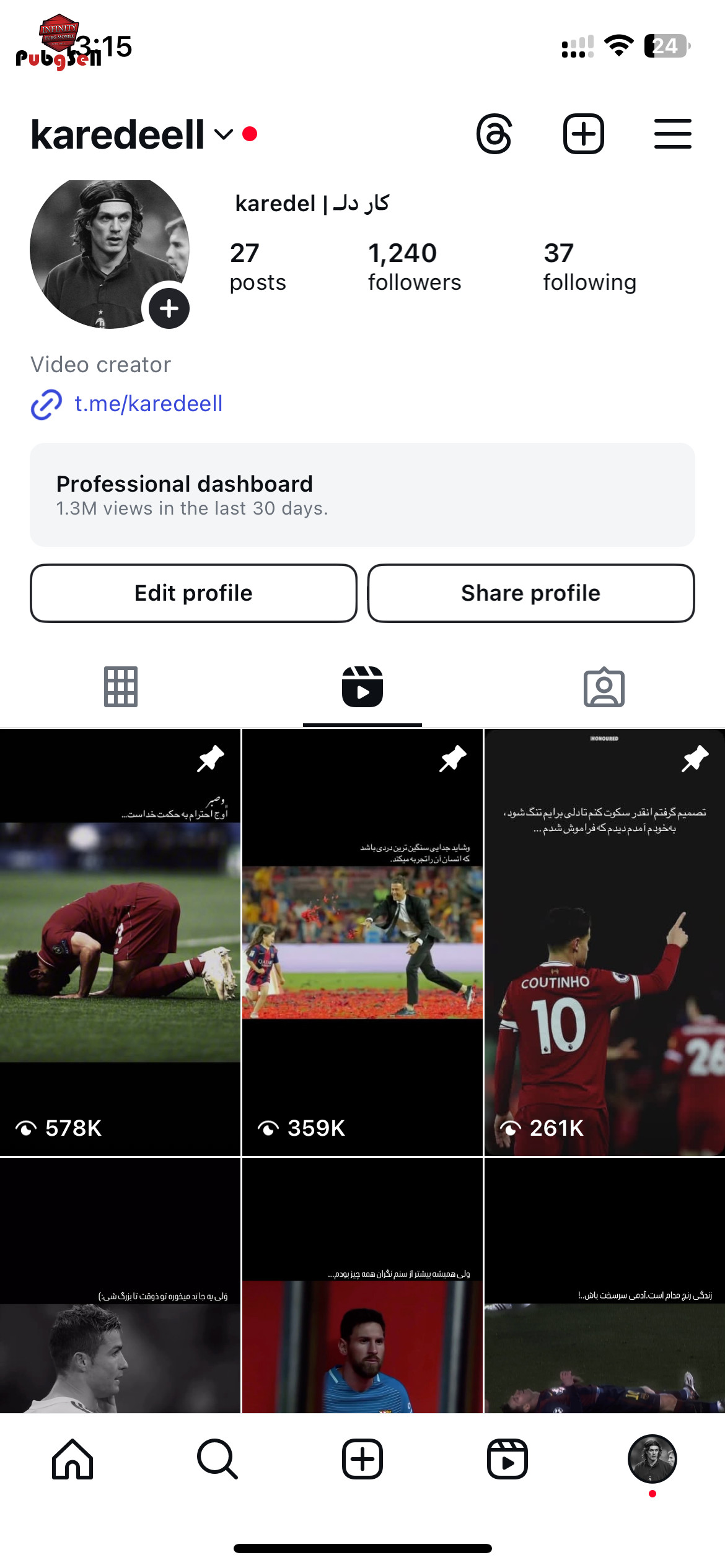Open the Reels tab in bottom bar
The image size is (725, 1568).
(507, 1458)
